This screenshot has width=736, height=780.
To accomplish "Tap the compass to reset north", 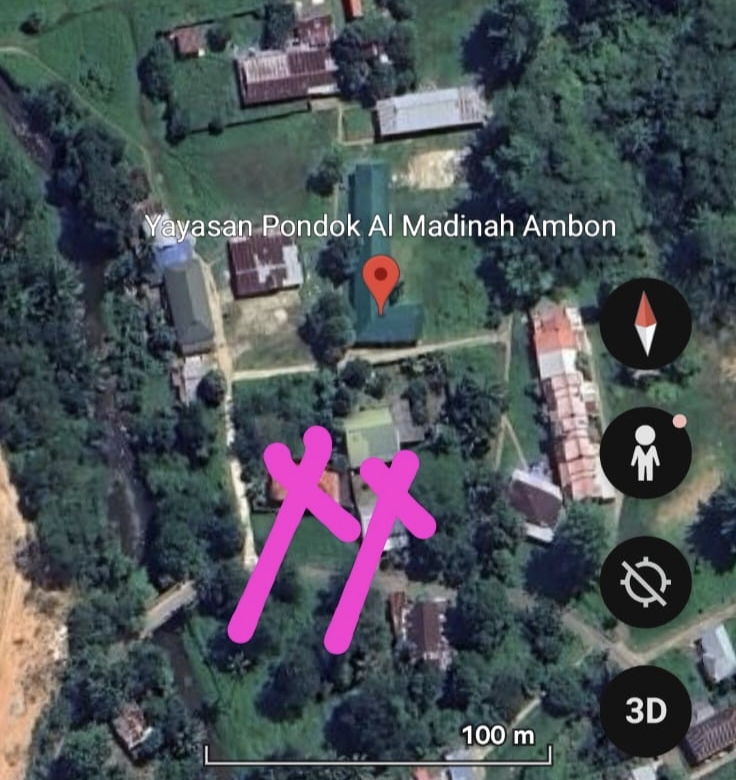I will point(645,324).
